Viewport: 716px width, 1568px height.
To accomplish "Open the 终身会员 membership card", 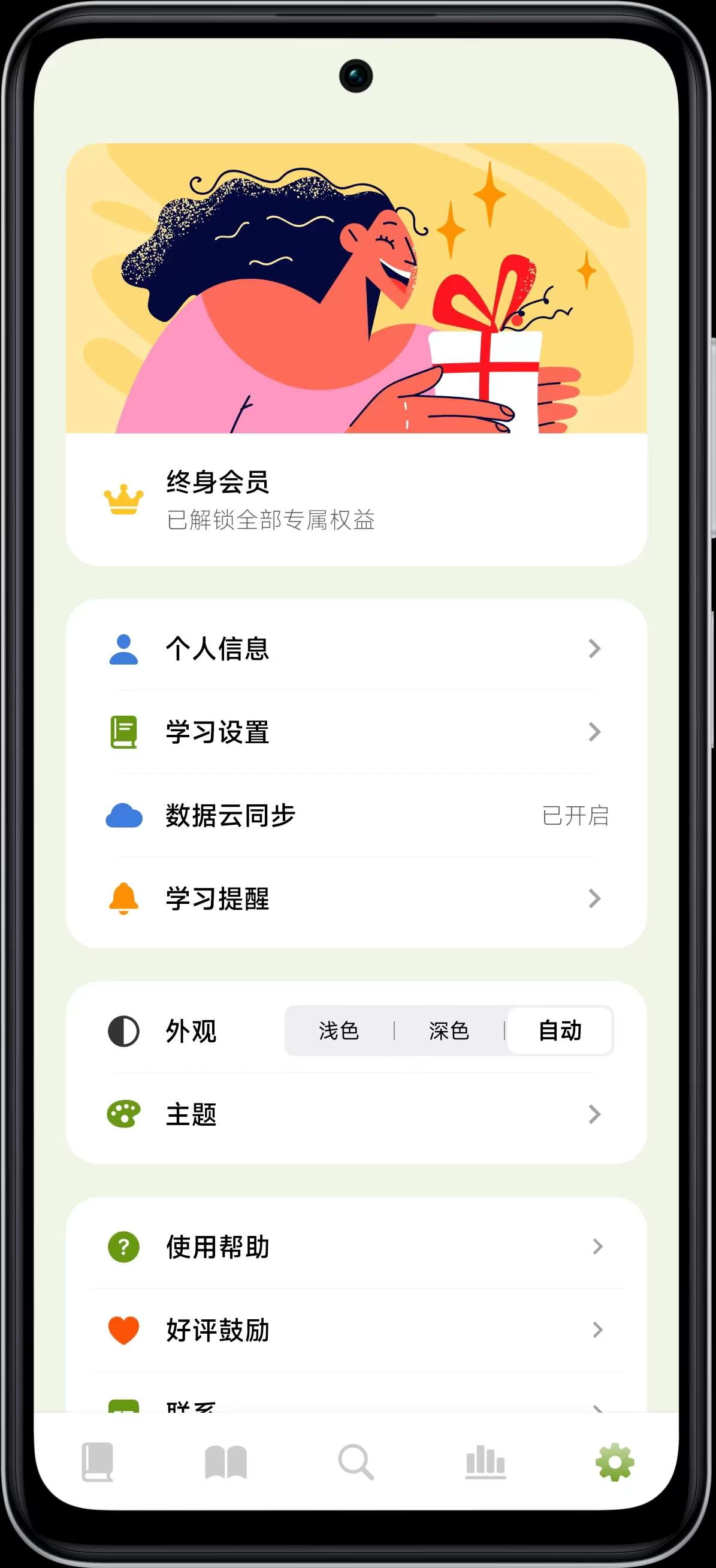I will [356, 499].
